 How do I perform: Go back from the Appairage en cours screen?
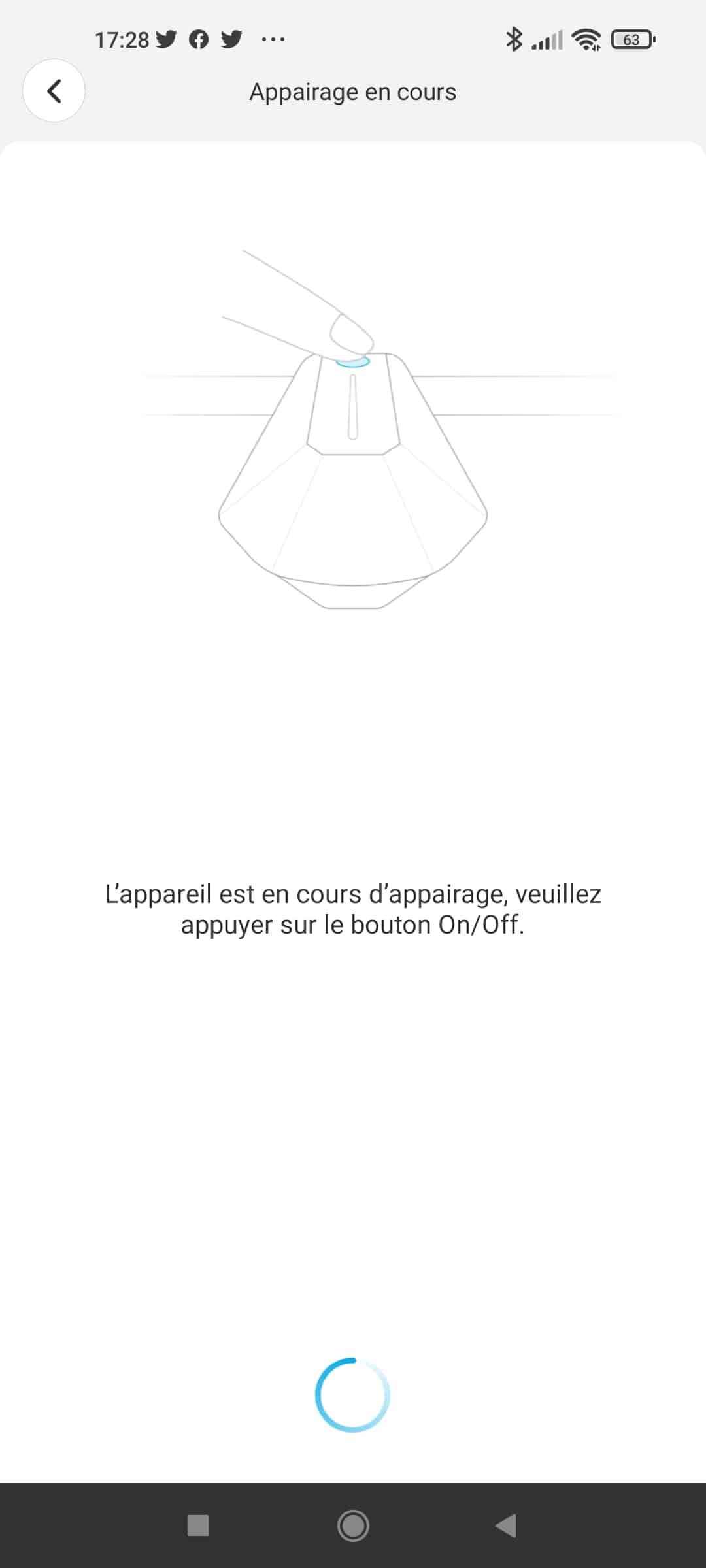[54, 91]
